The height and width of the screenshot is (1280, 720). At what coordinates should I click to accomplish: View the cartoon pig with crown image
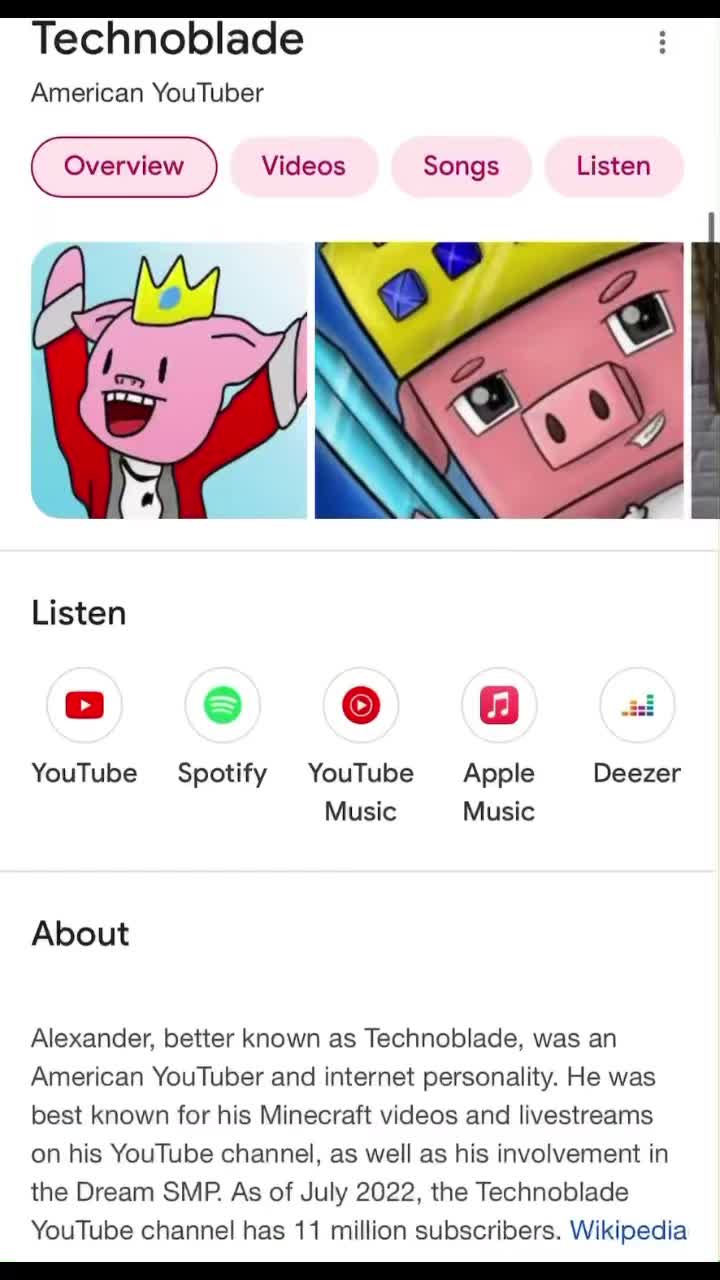(x=169, y=380)
